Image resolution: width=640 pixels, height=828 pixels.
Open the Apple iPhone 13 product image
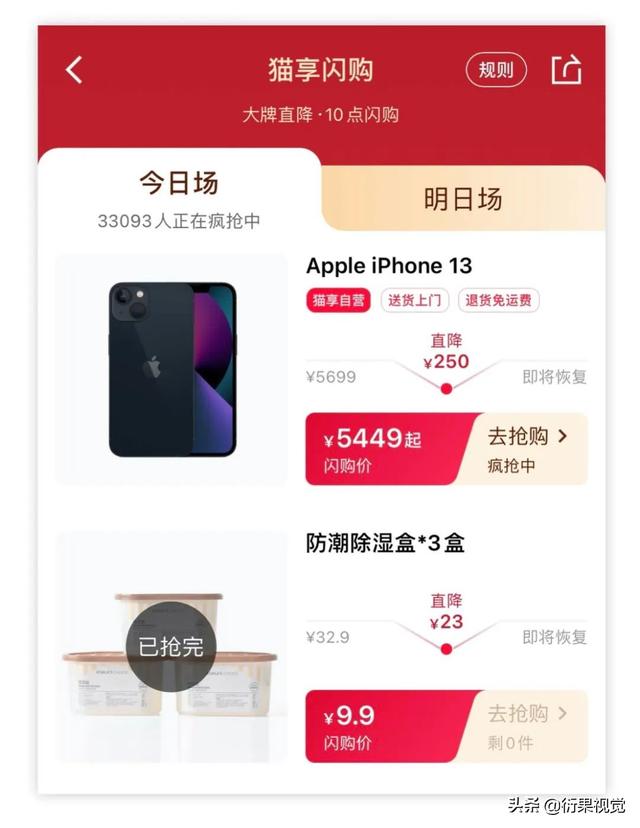(172, 370)
